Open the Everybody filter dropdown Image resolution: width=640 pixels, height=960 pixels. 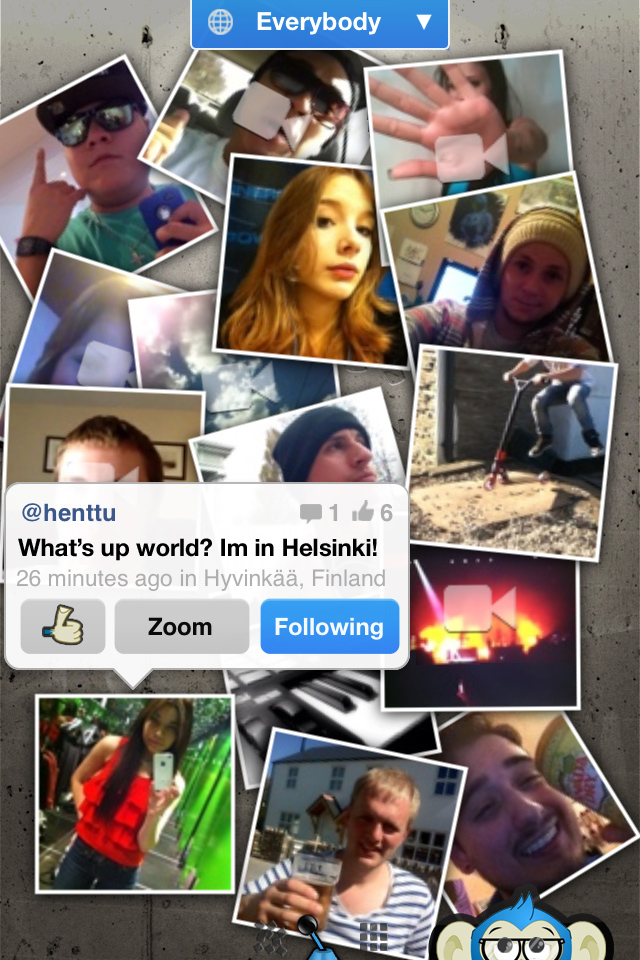[x=319, y=23]
